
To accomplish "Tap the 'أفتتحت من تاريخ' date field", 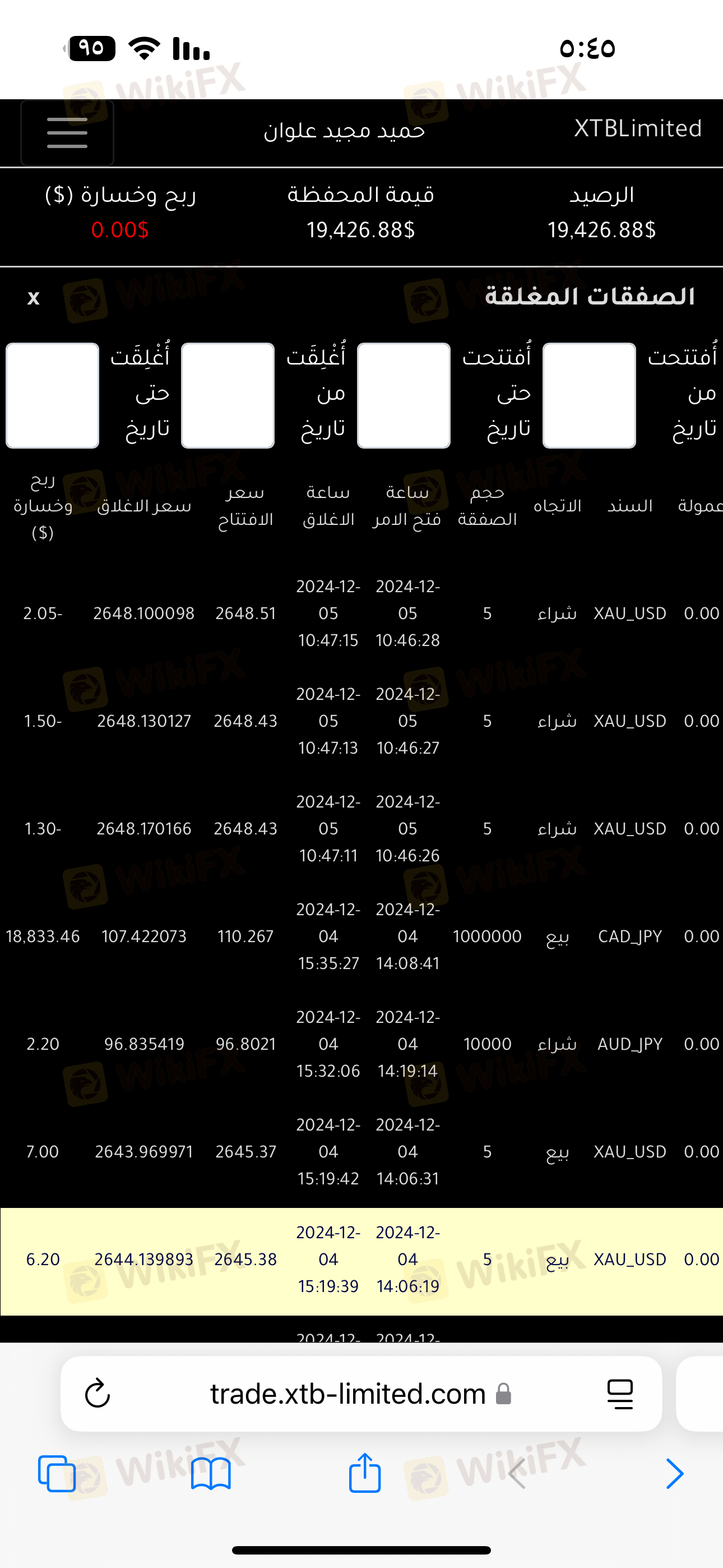I will click(x=589, y=396).
